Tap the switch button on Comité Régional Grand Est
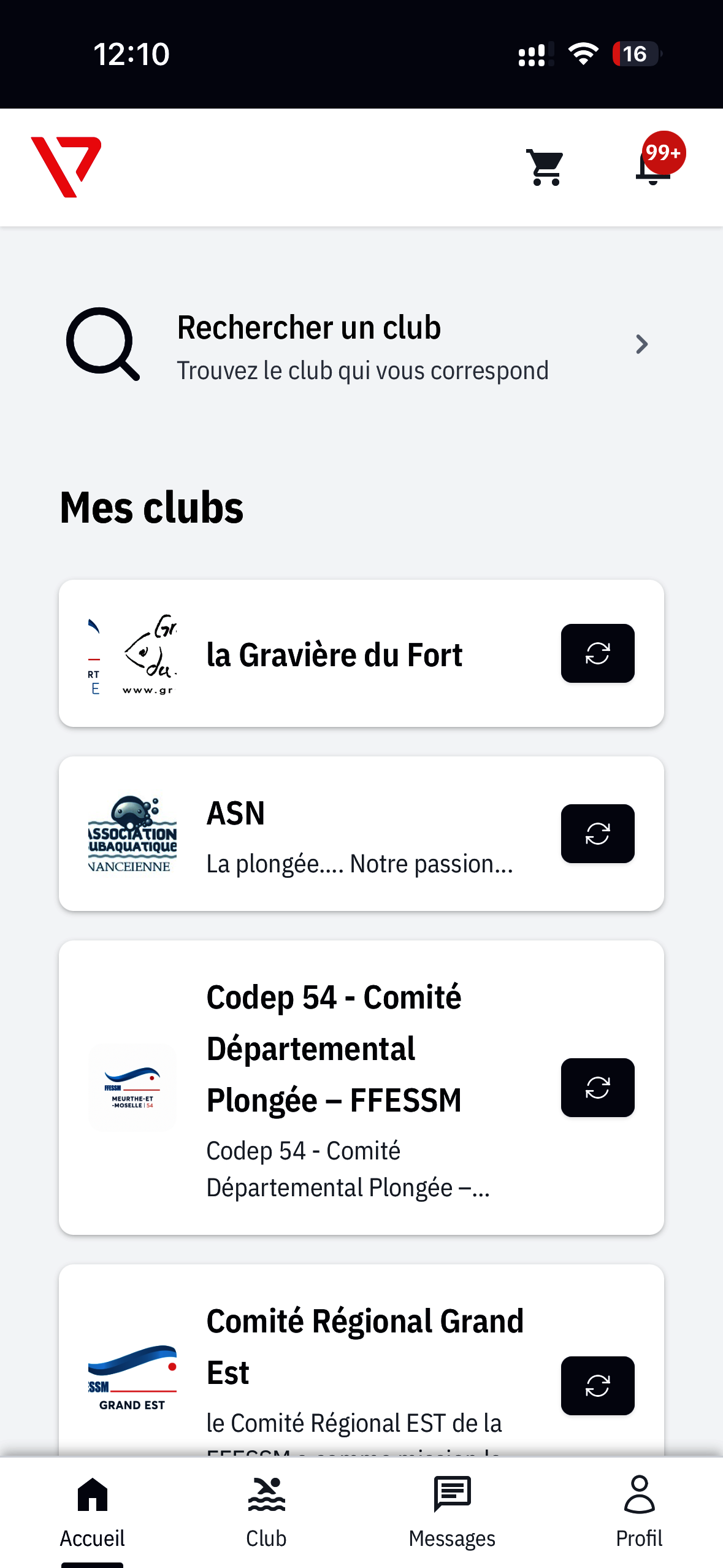The height and width of the screenshot is (1568, 723). pyautogui.click(x=597, y=1386)
